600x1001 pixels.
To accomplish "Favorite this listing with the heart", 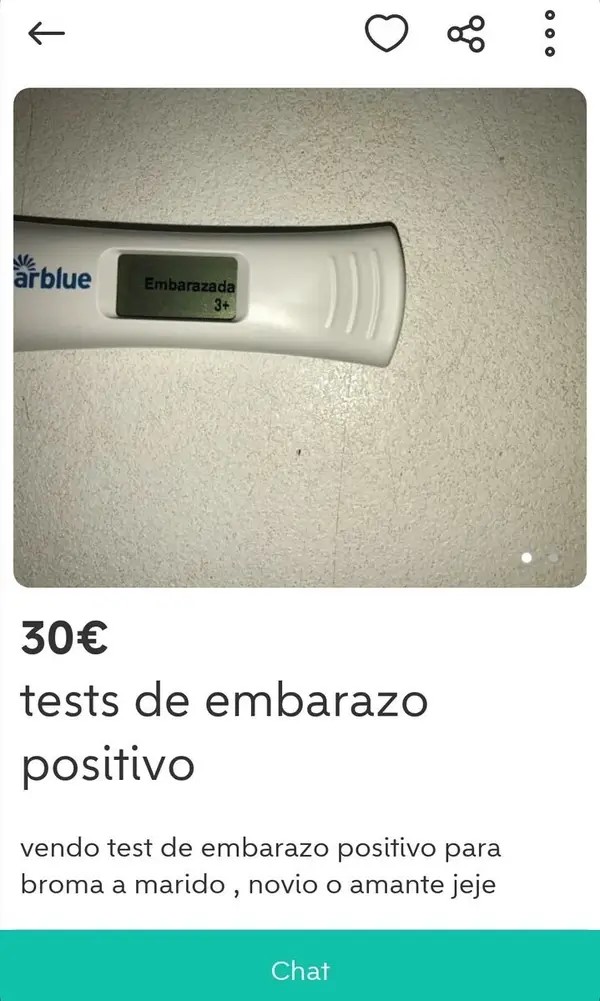I will click(x=385, y=34).
